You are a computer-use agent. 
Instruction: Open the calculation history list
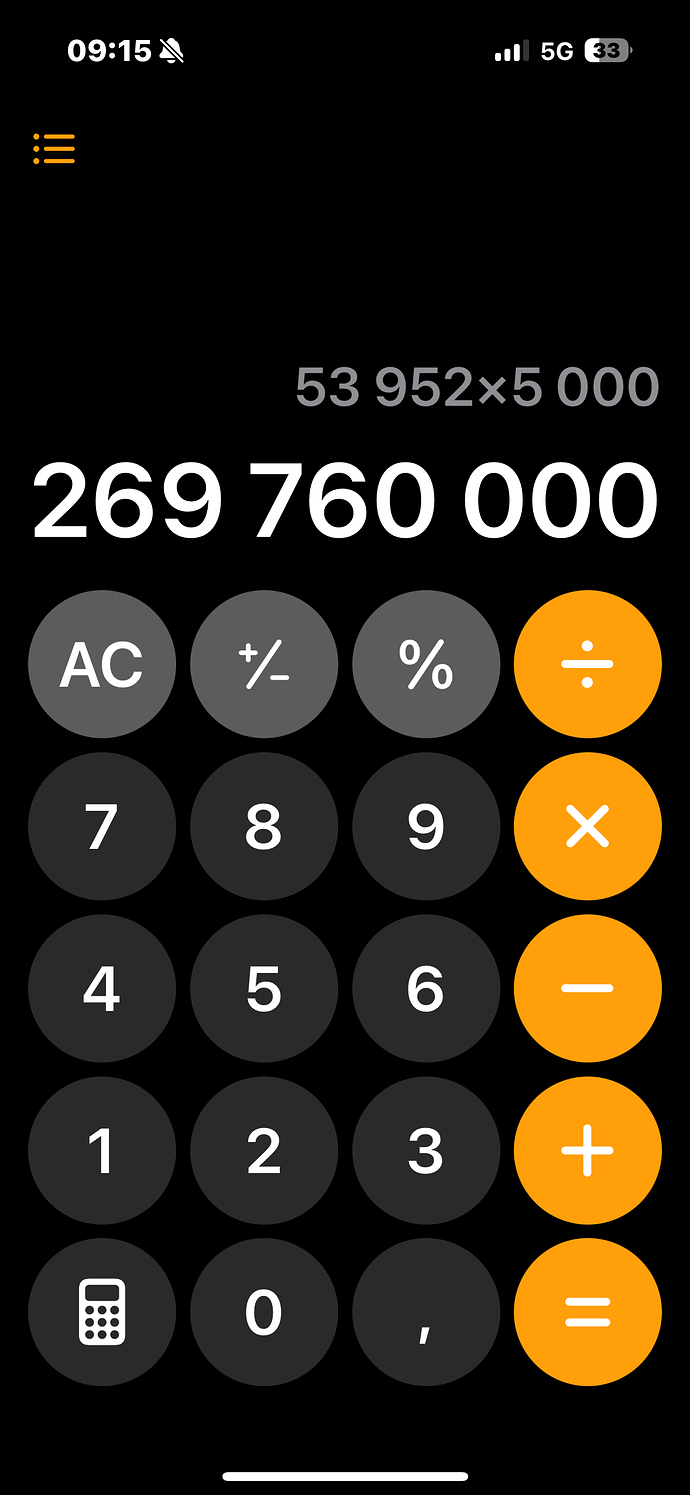(x=54, y=148)
